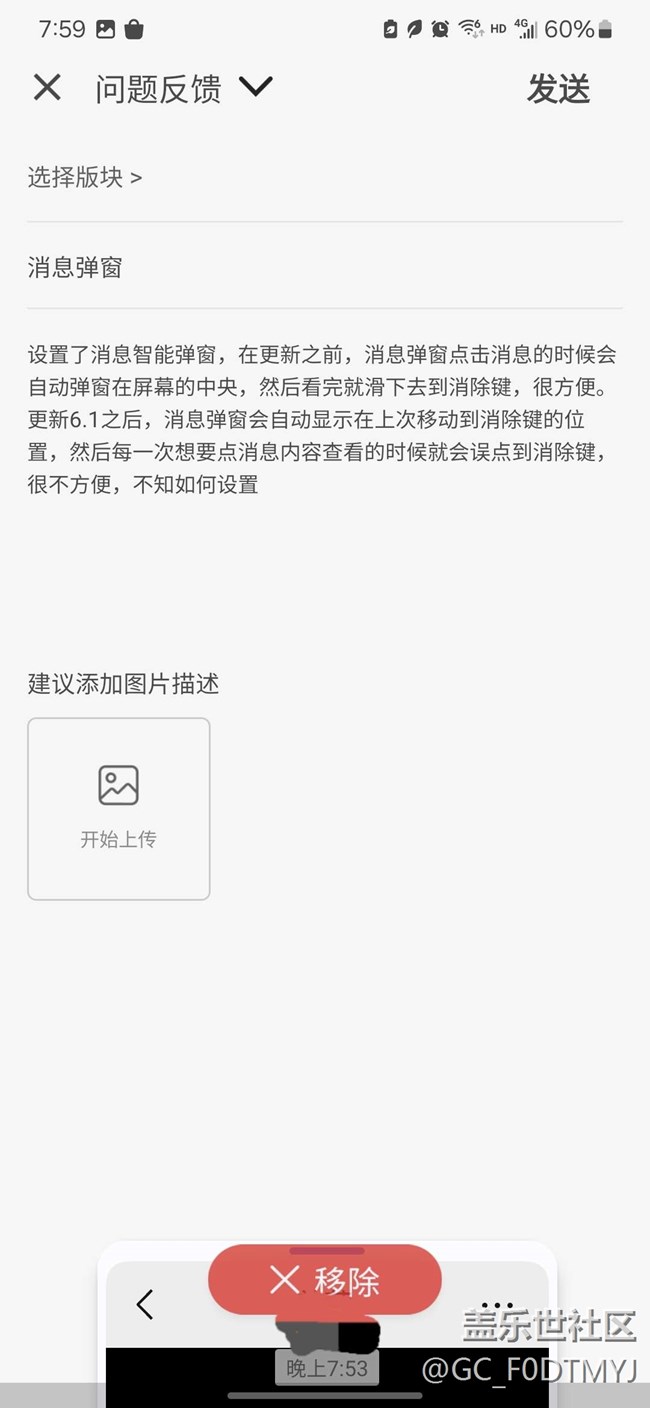The width and height of the screenshot is (650, 1408).
Task: Open the 选择版块 section picker
Action: (x=85, y=178)
